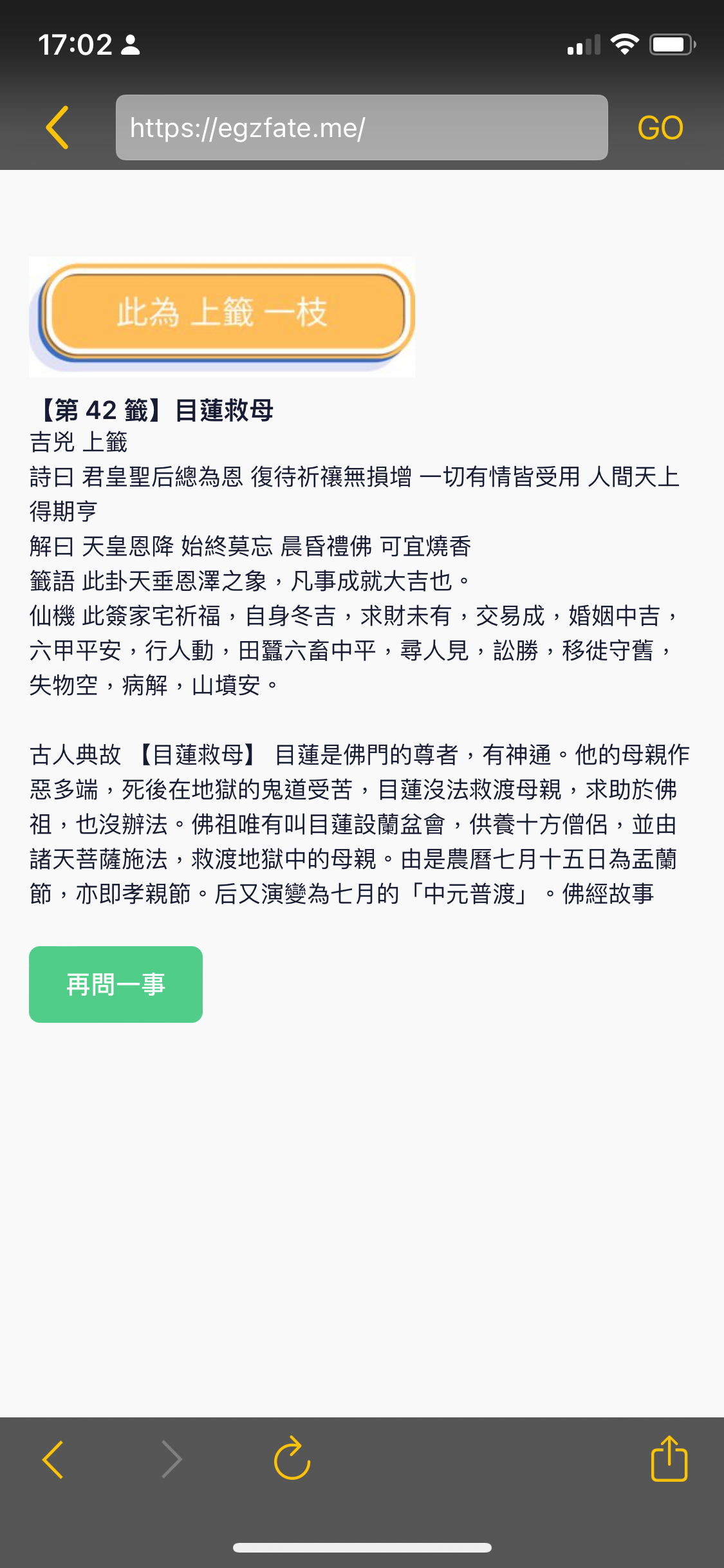Navigate back using bottom toolbar arrow
Screen dimensions: 724x1568
point(53,1459)
